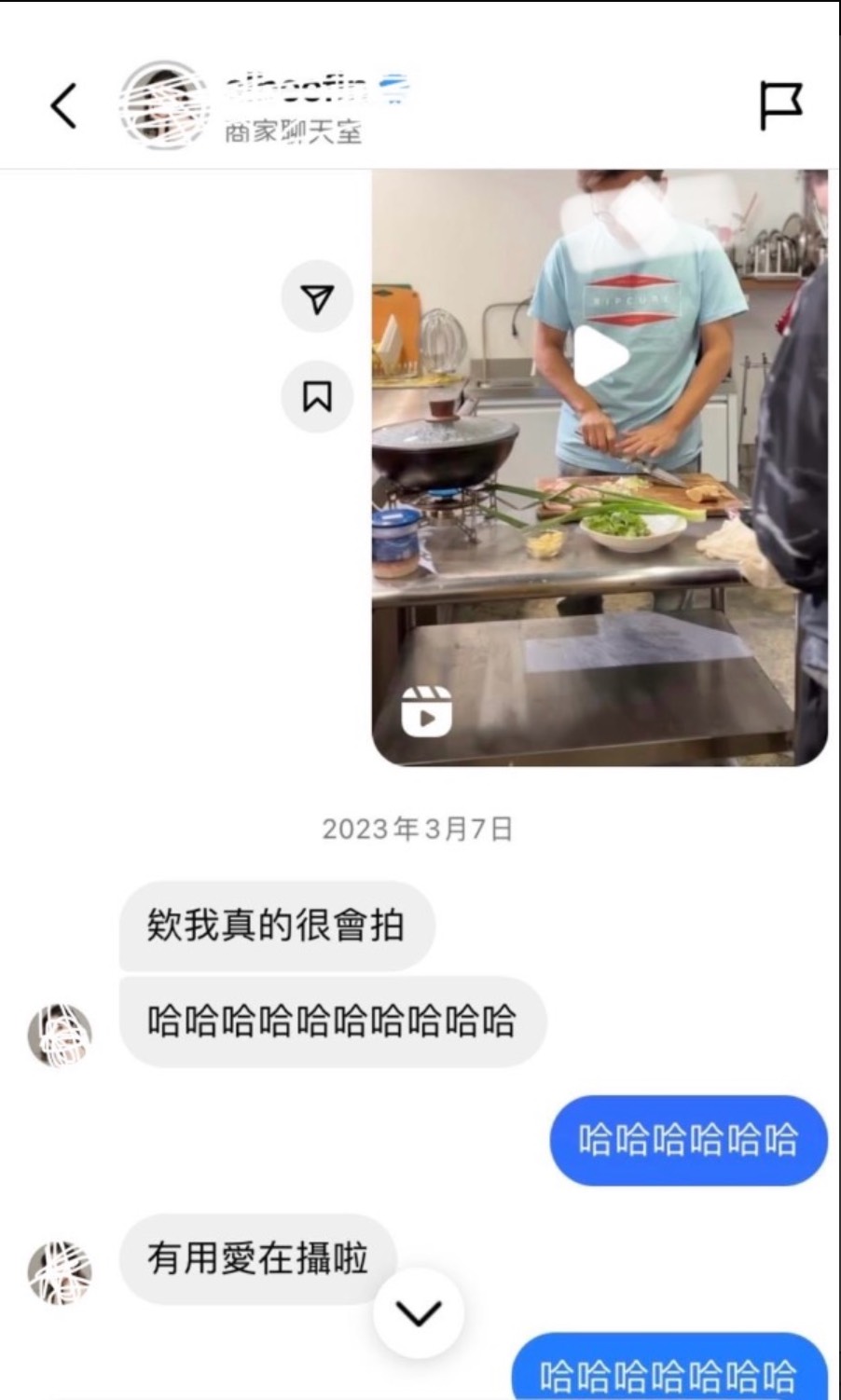The height and width of the screenshot is (1400, 841).
Task: Click the avatar beside the gray laughter message
Action: pos(59,1030)
